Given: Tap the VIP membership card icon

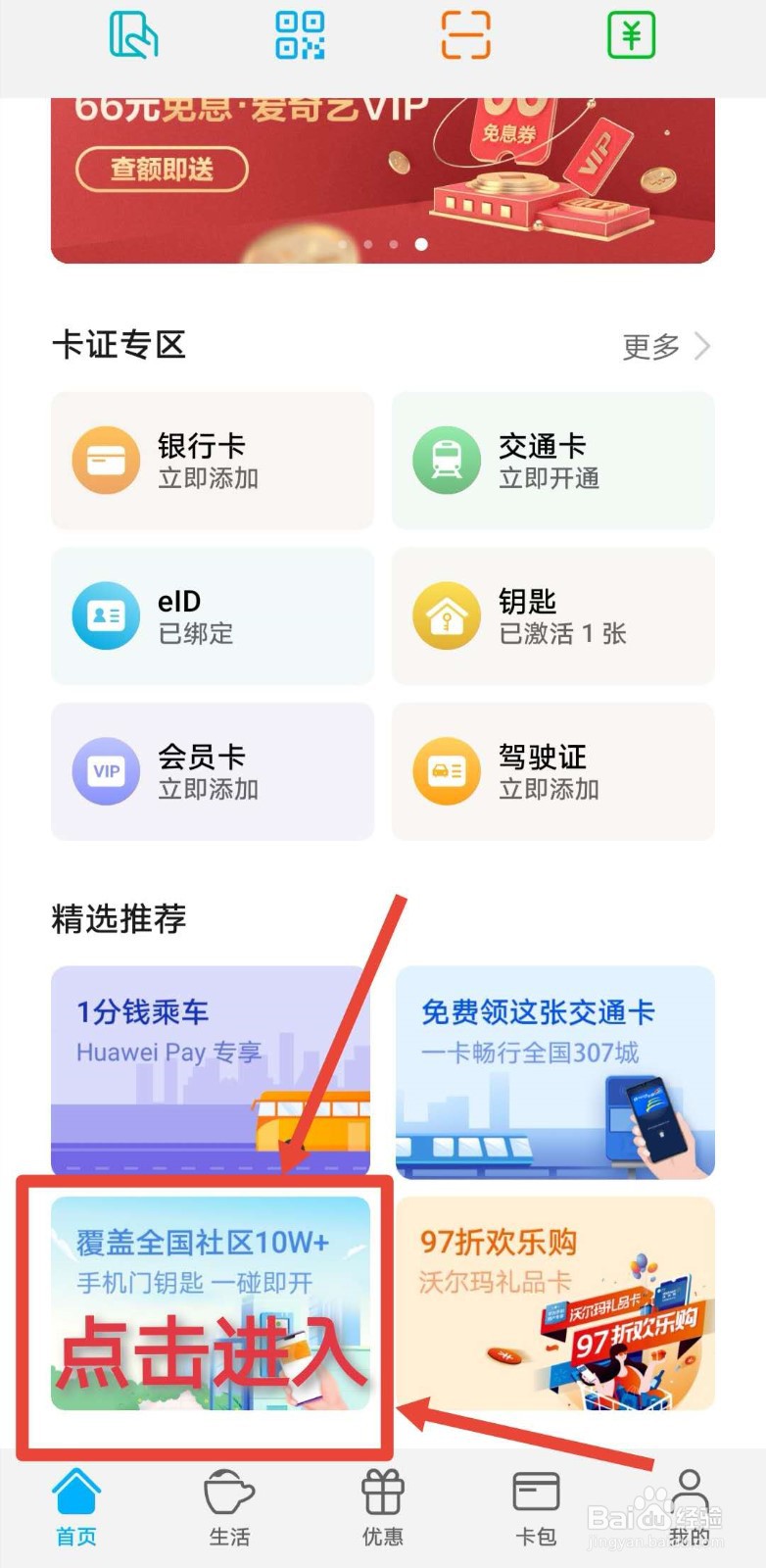Looking at the screenshot, I should pos(105,771).
